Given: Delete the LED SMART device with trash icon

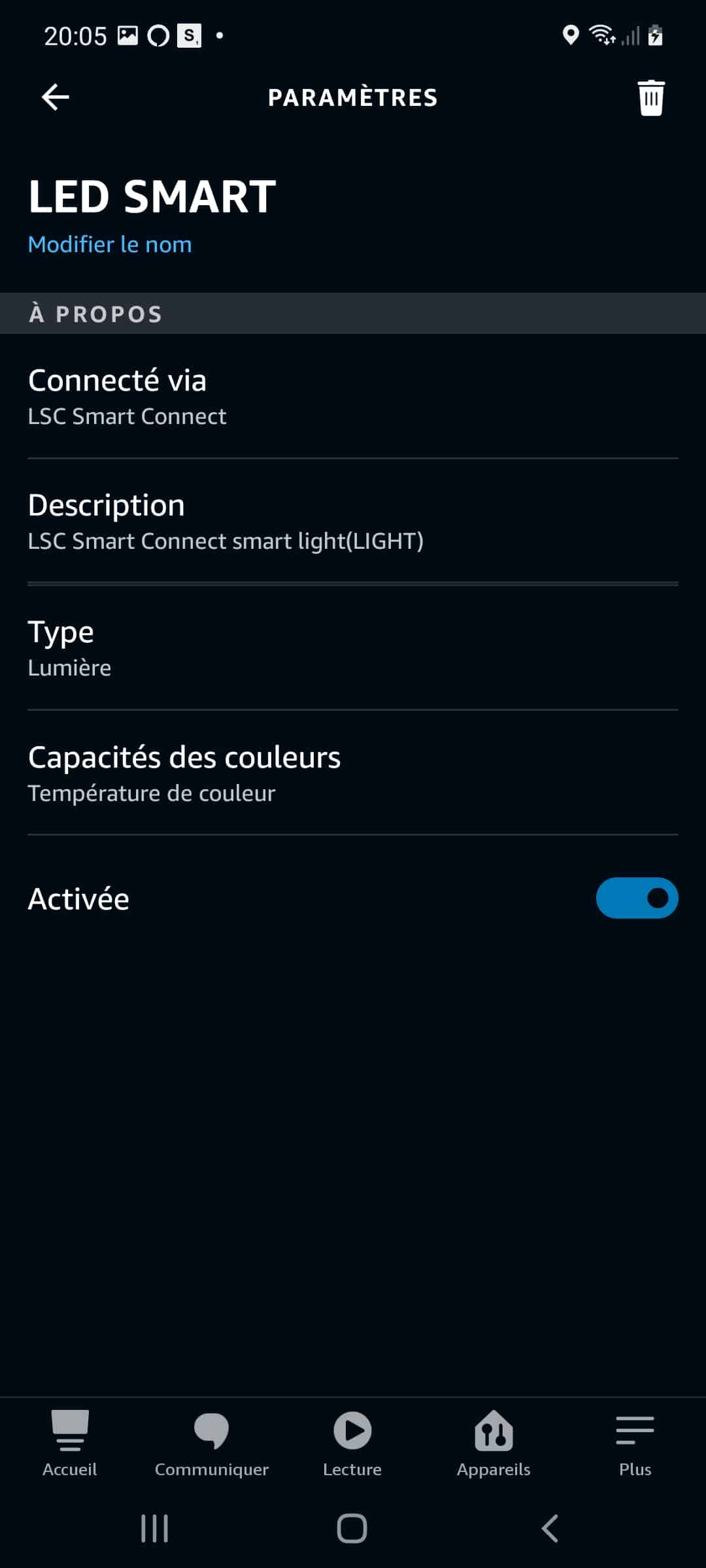Looking at the screenshot, I should [650, 98].
